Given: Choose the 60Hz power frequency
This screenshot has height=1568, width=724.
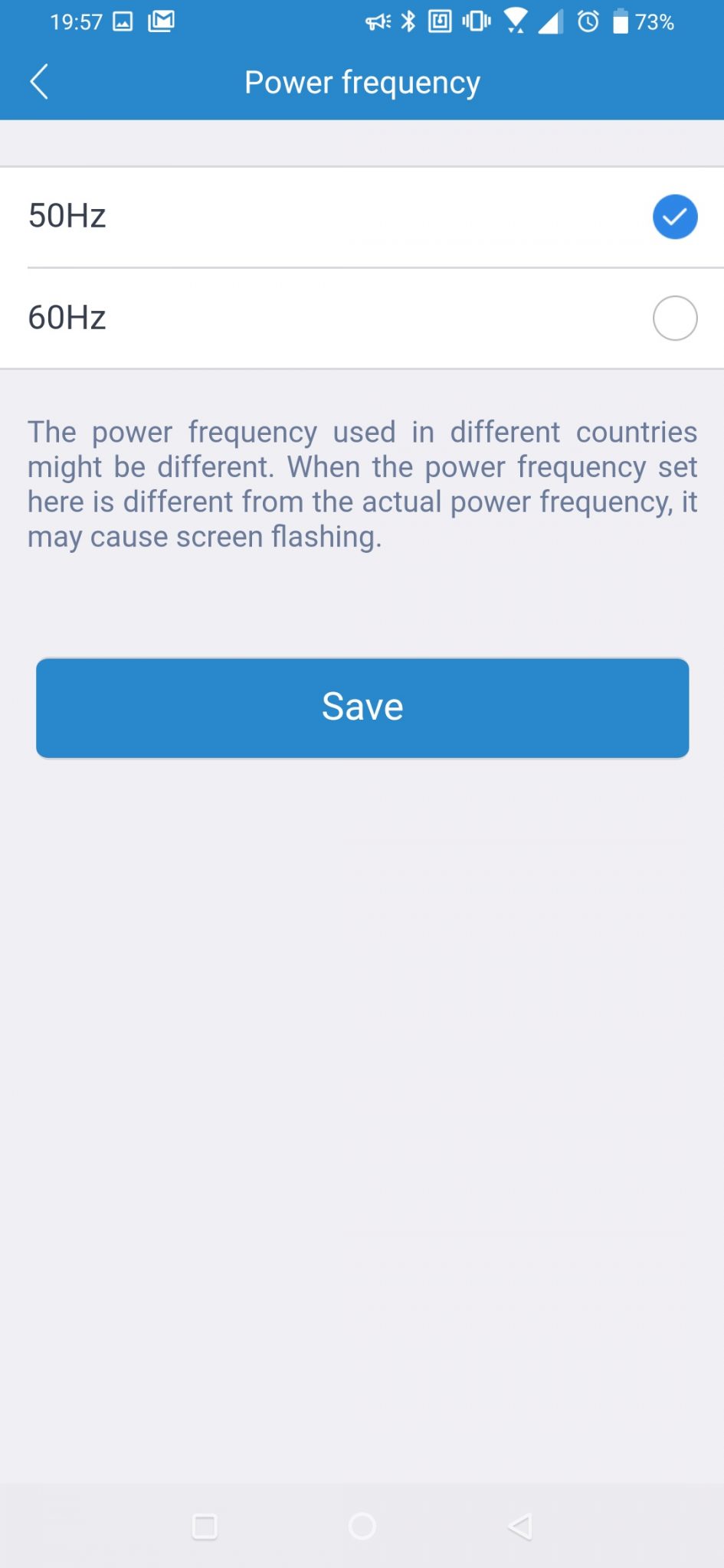Looking at the screenshot, I should [362, 318].
